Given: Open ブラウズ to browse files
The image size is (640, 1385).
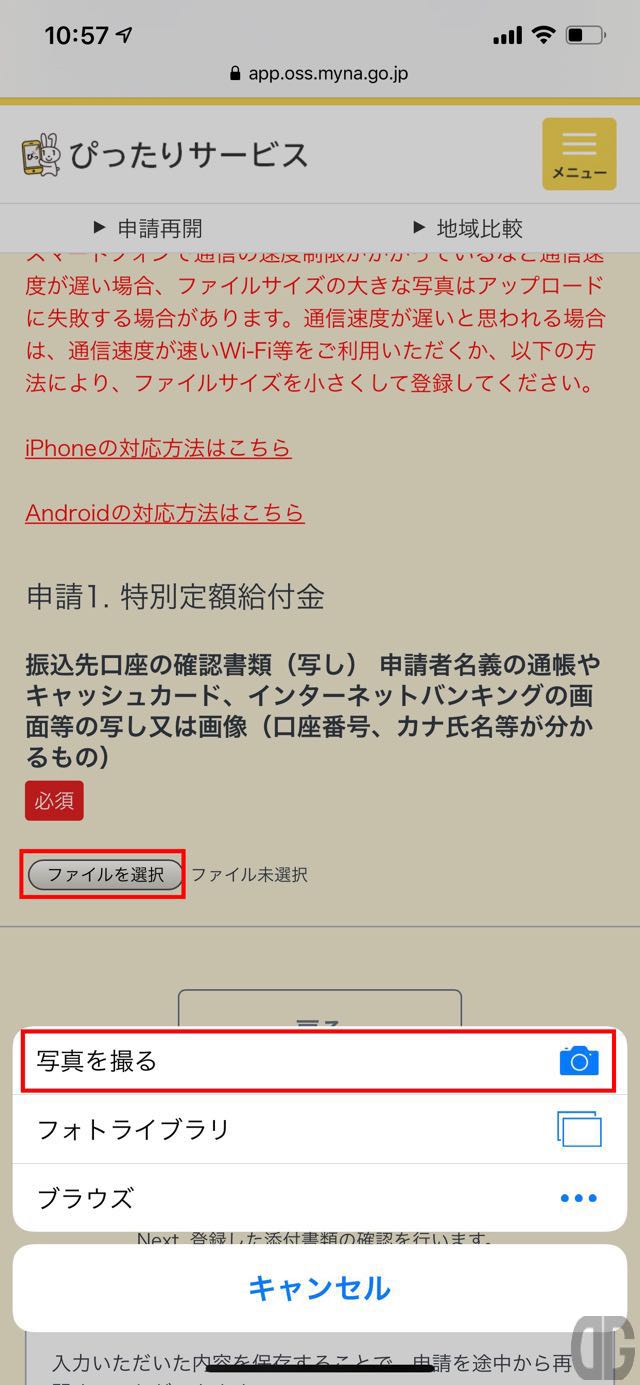Looking at the screenshot, I should tap(318, 1198).
